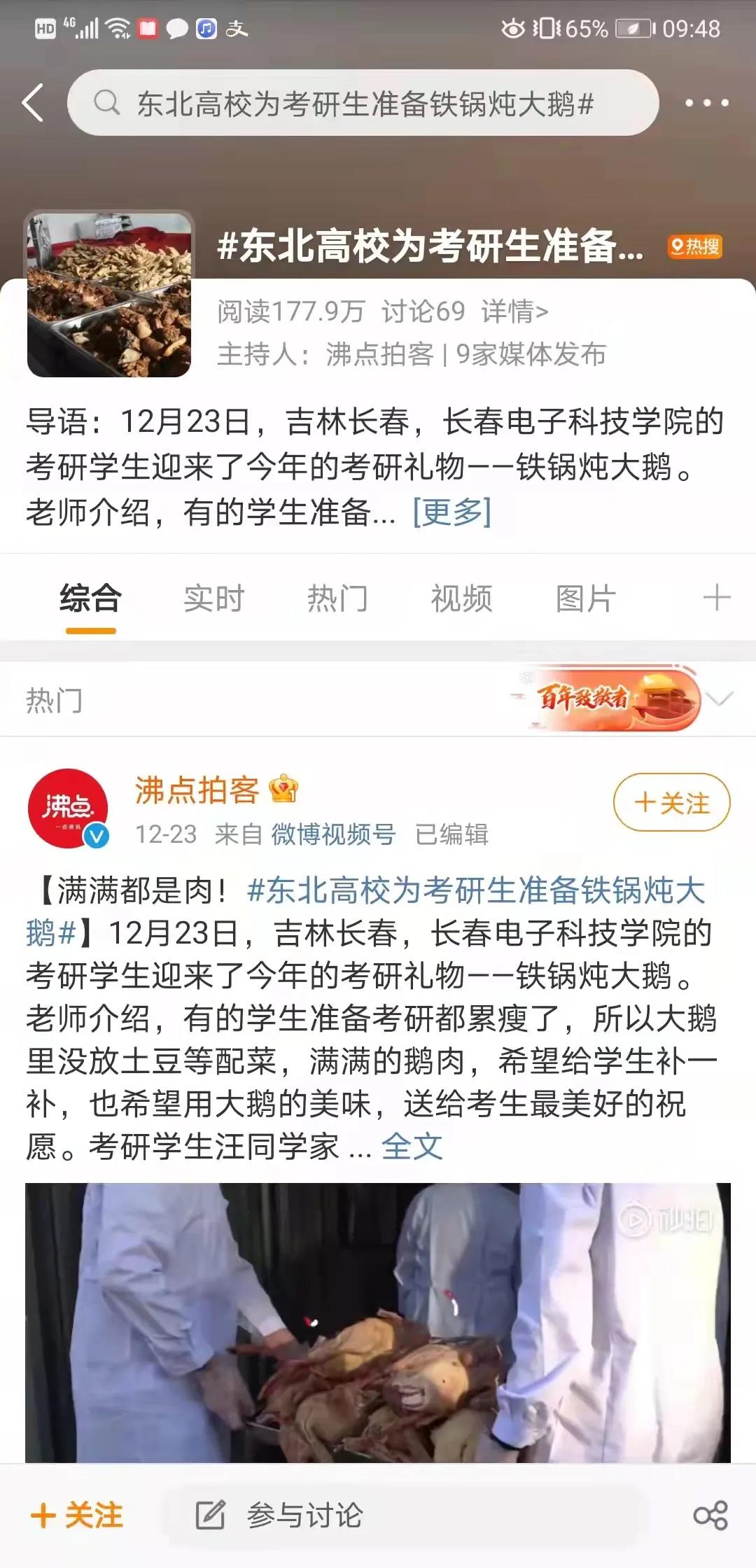The height and width of the screenshot is (1568, 756).
Task: Open the 微博视频号 source link
Action: (333, 834)
